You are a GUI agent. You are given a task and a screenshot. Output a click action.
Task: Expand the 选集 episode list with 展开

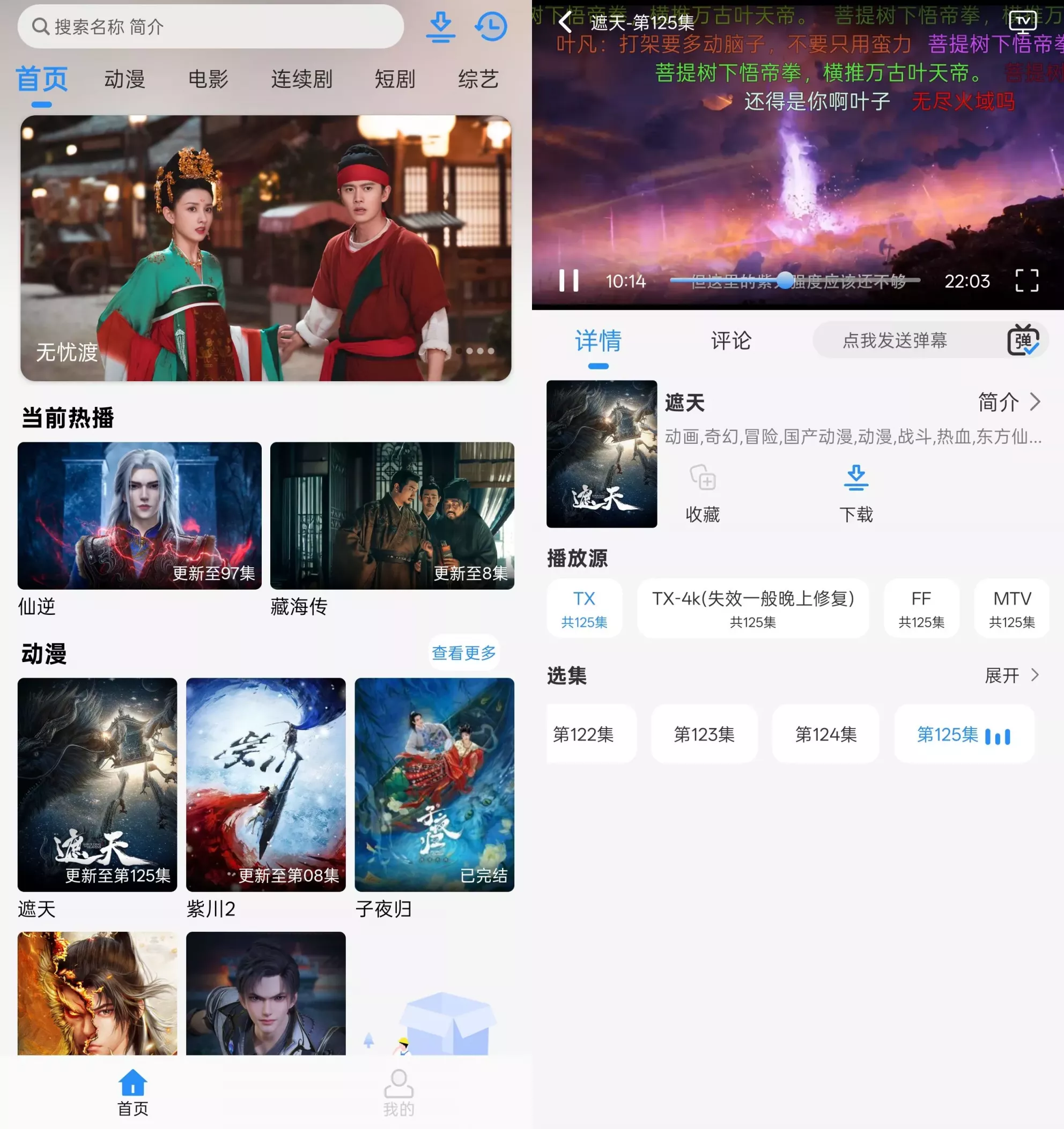1011,675
